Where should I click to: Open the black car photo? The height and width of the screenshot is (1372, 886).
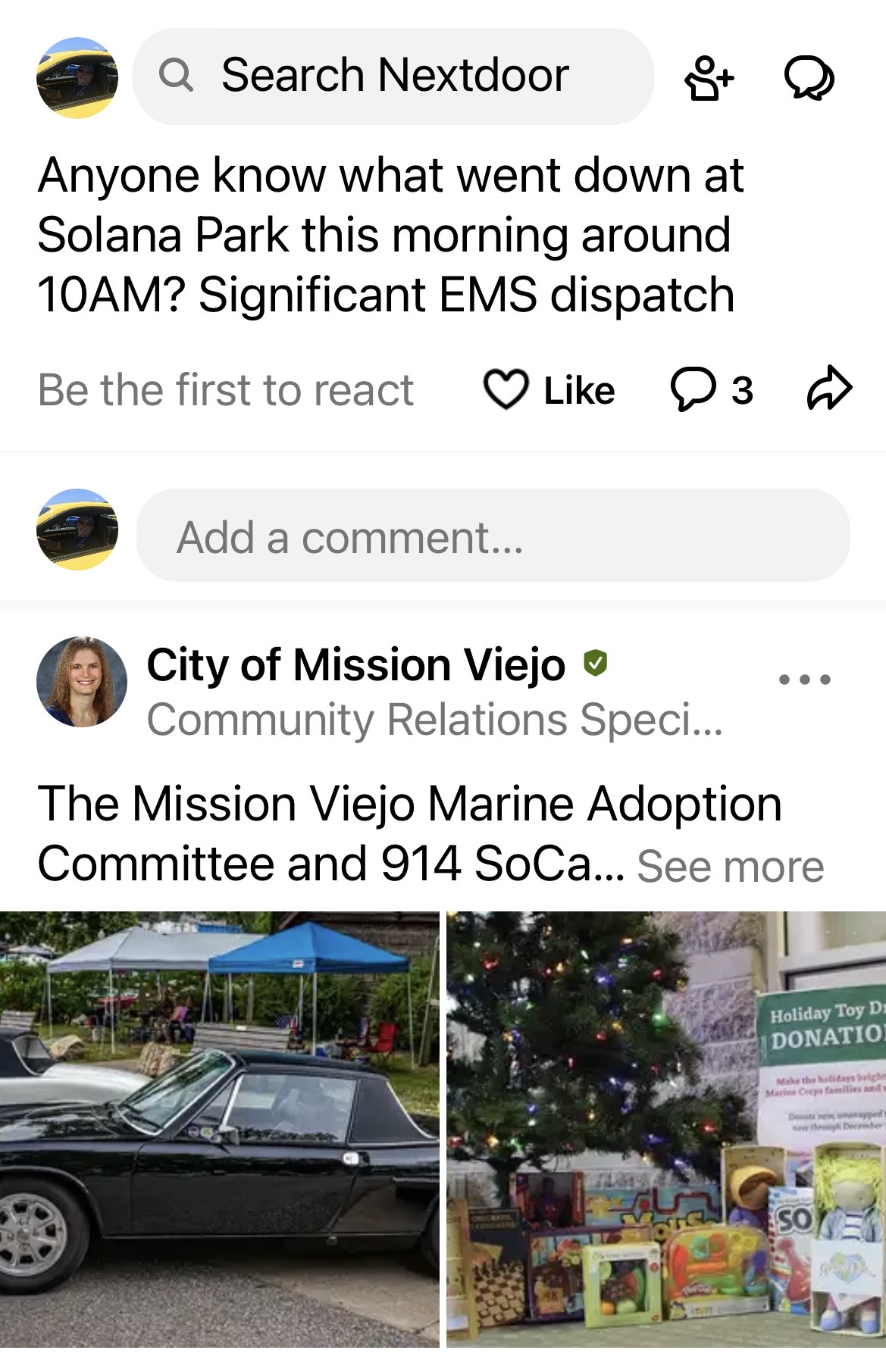219,1129
